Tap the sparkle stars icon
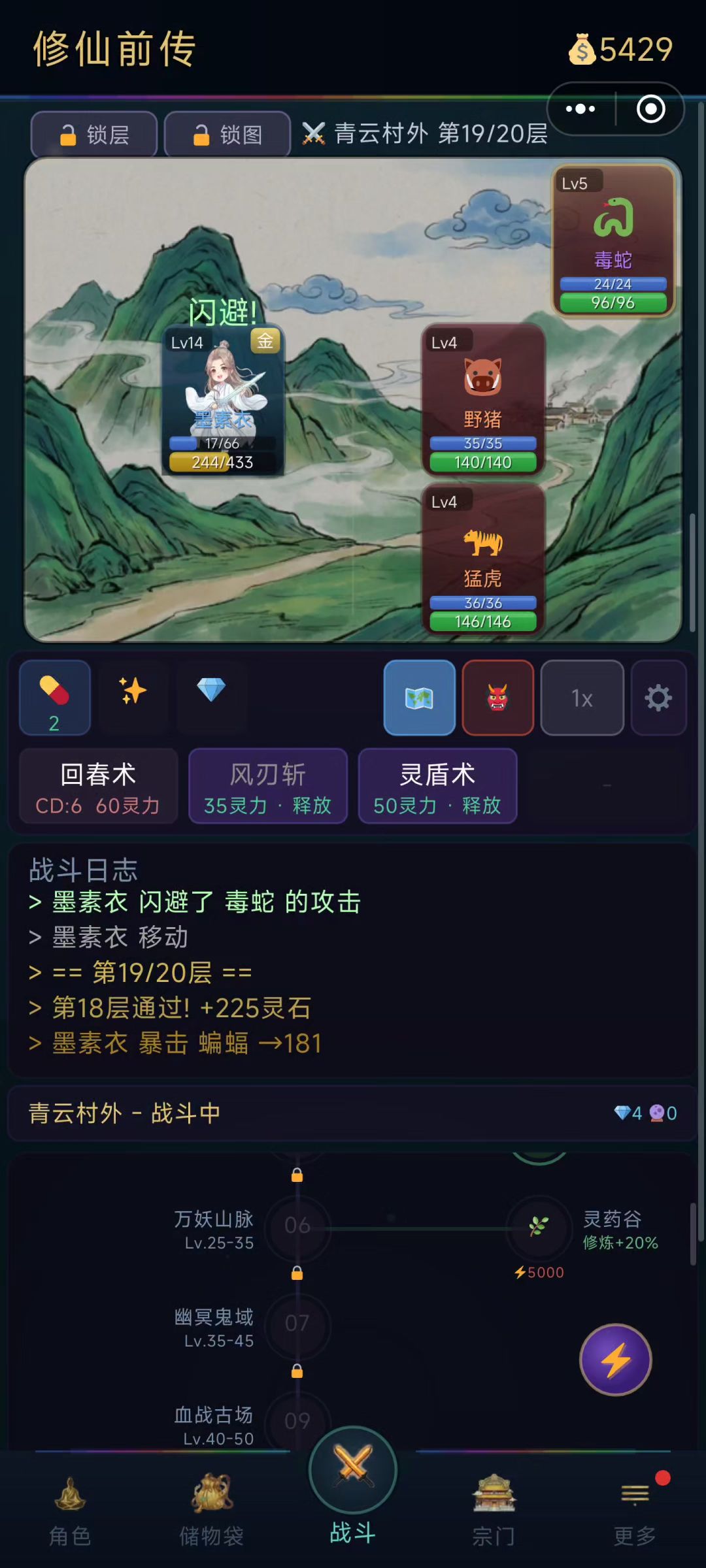Image resolution: width=706 pixels, height=1568 pixels. (x=133, y=691)
